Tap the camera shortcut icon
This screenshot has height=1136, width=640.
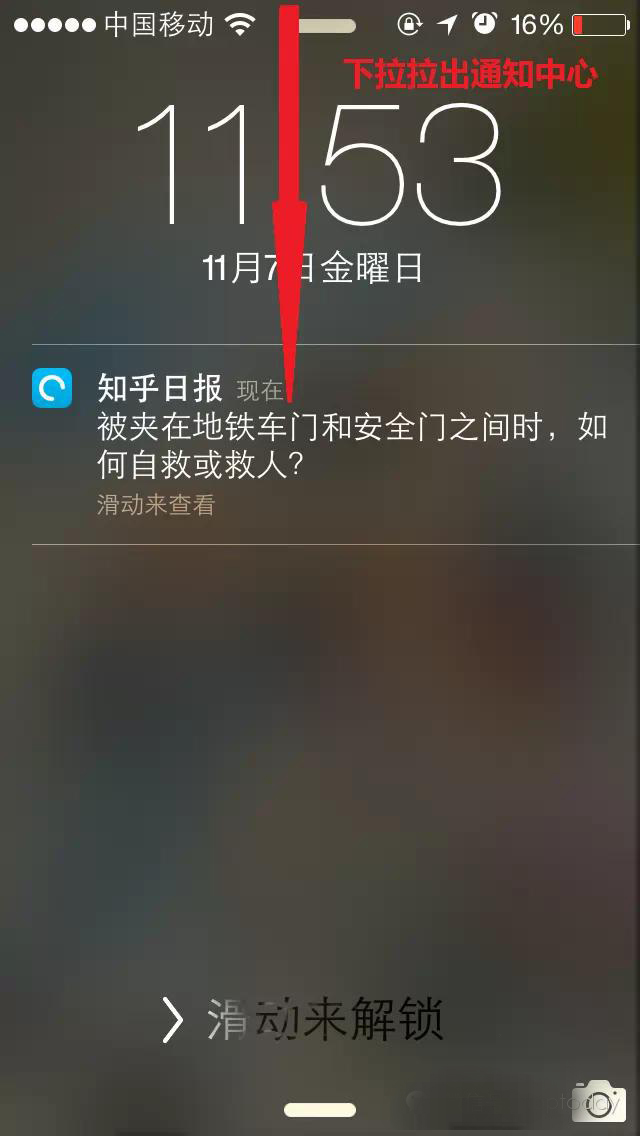[x=598, y=1100]
